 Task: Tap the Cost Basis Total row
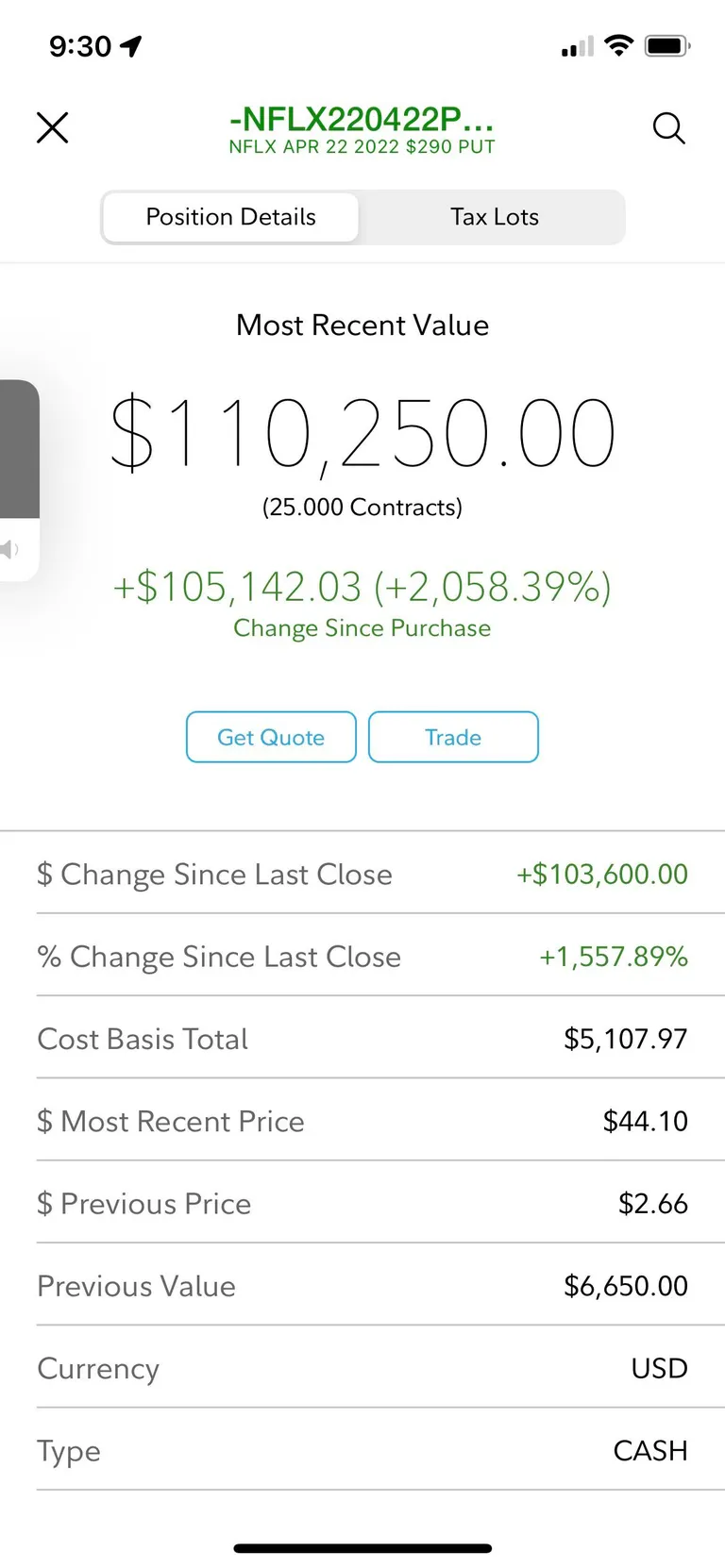pos(362,1039)
